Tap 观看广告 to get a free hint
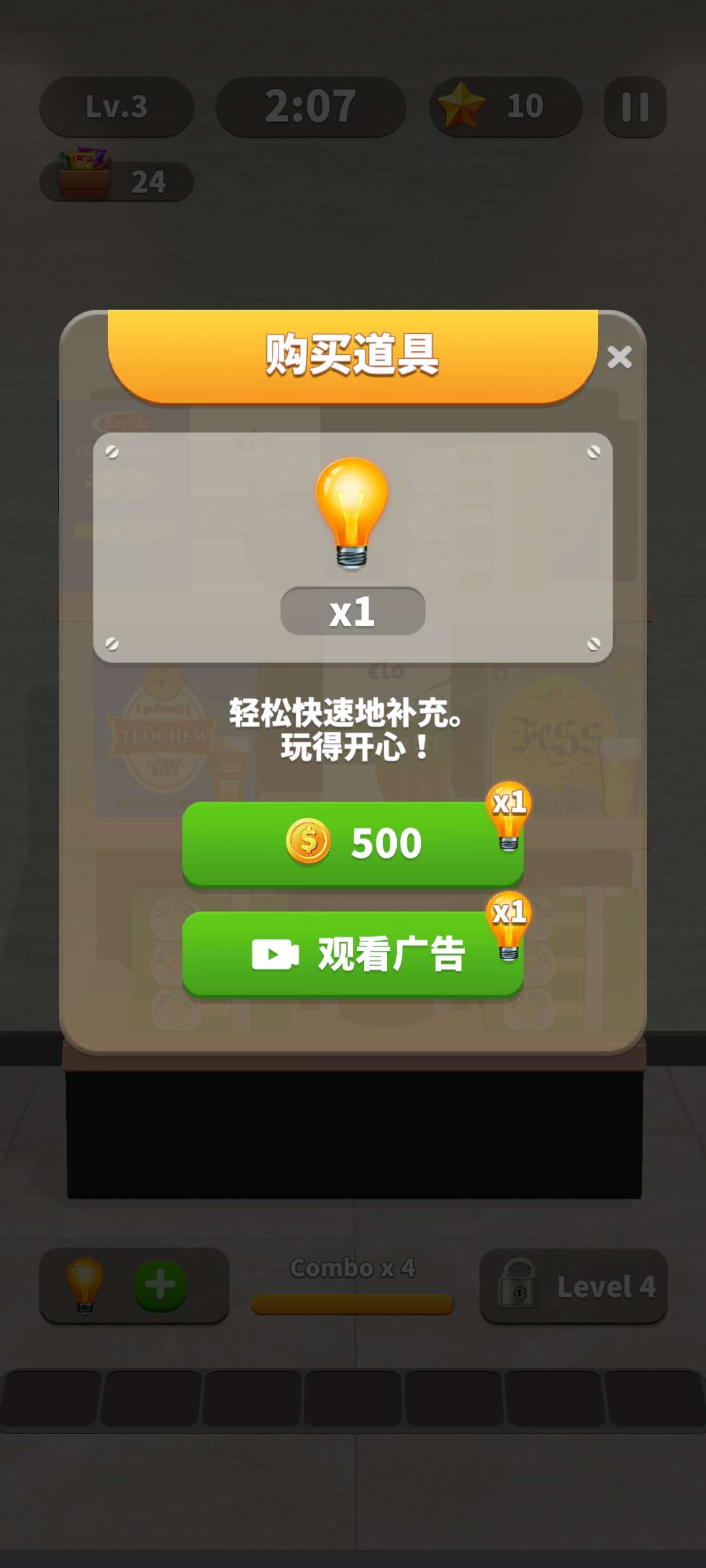This screenshot has height=1568, width=706. pos(353,954)
